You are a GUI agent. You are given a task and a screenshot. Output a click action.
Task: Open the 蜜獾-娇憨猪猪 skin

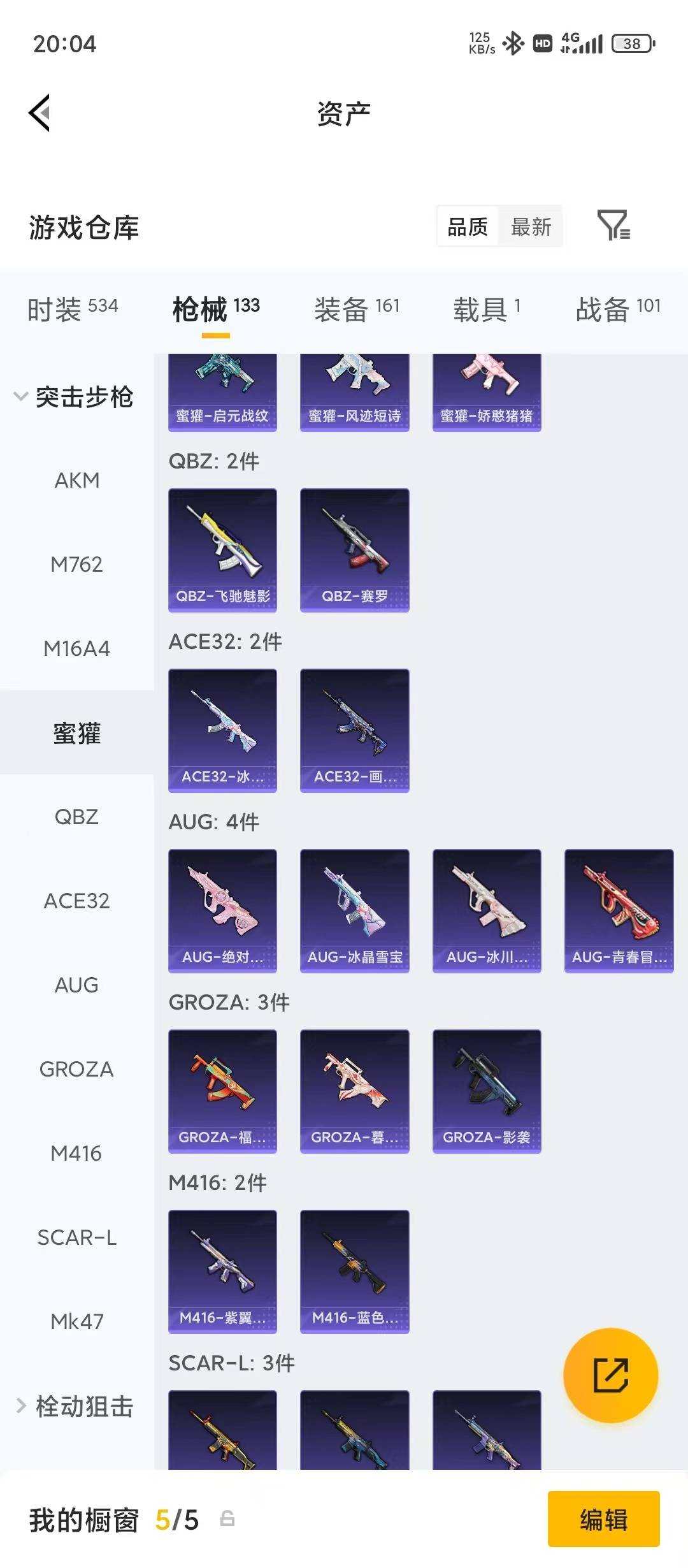[x=487, y=392]
